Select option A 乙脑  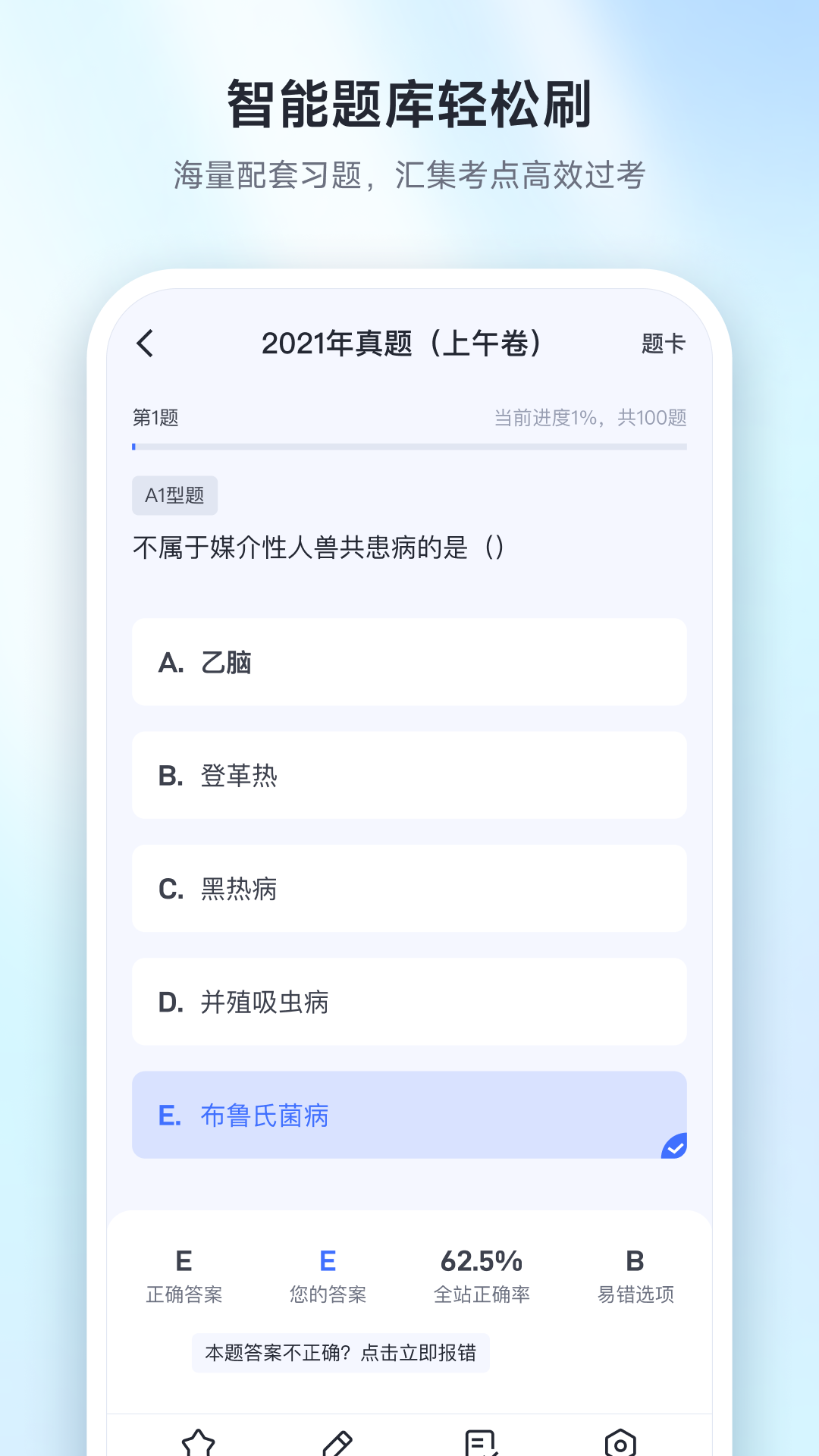(409, 662)
